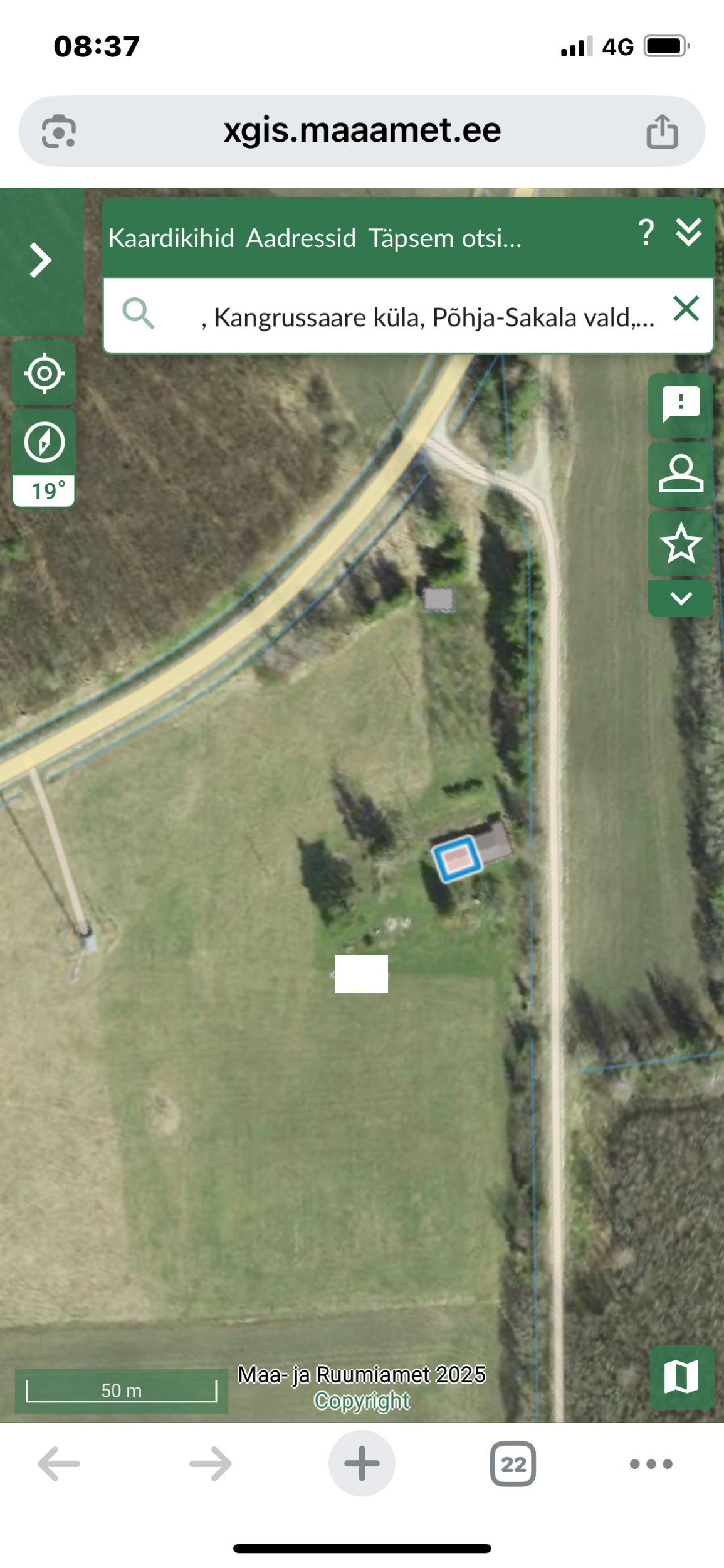724x1568 pixels.
Task: View the 22 open browser tabs
Action: [x=513, y=1464]
